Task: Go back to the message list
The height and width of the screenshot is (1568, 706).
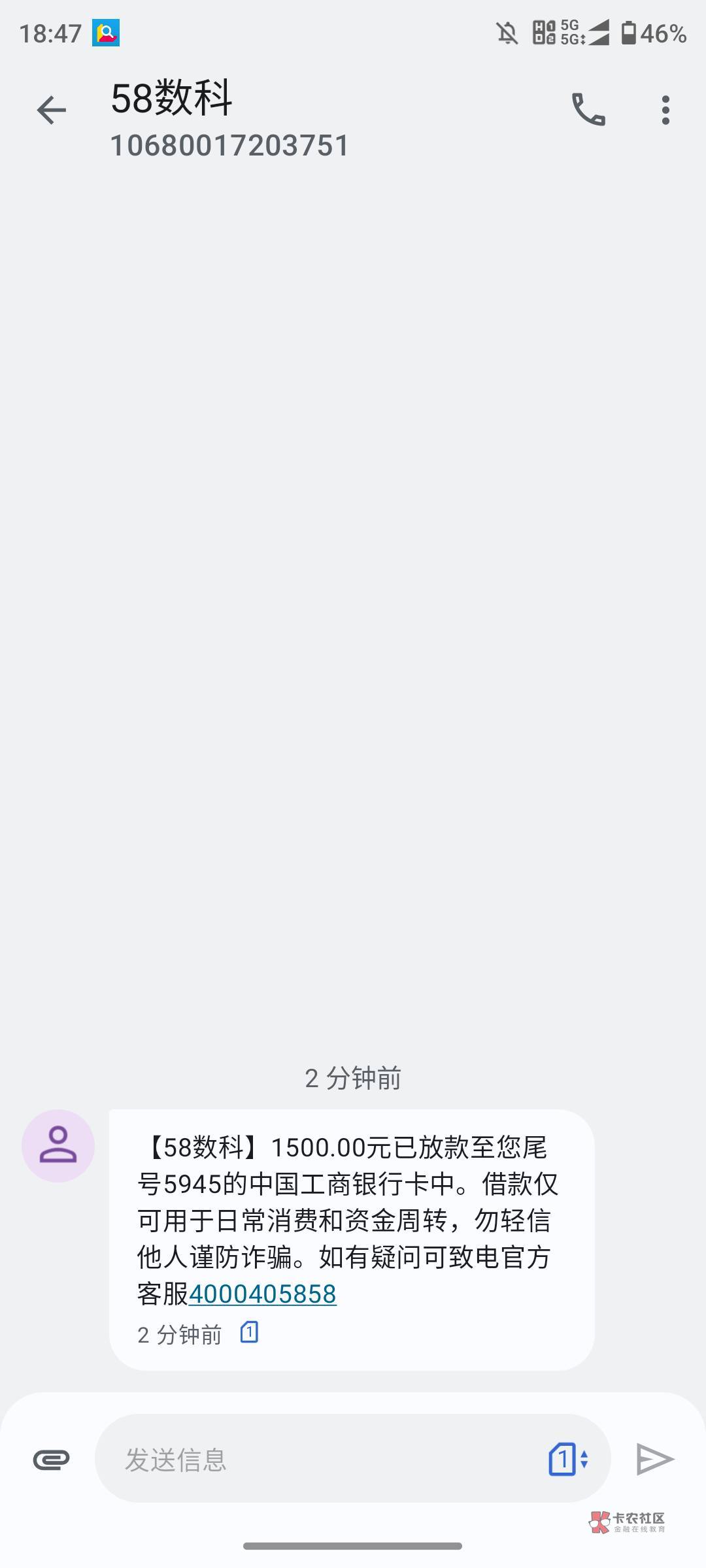Action: coord(51,110)
